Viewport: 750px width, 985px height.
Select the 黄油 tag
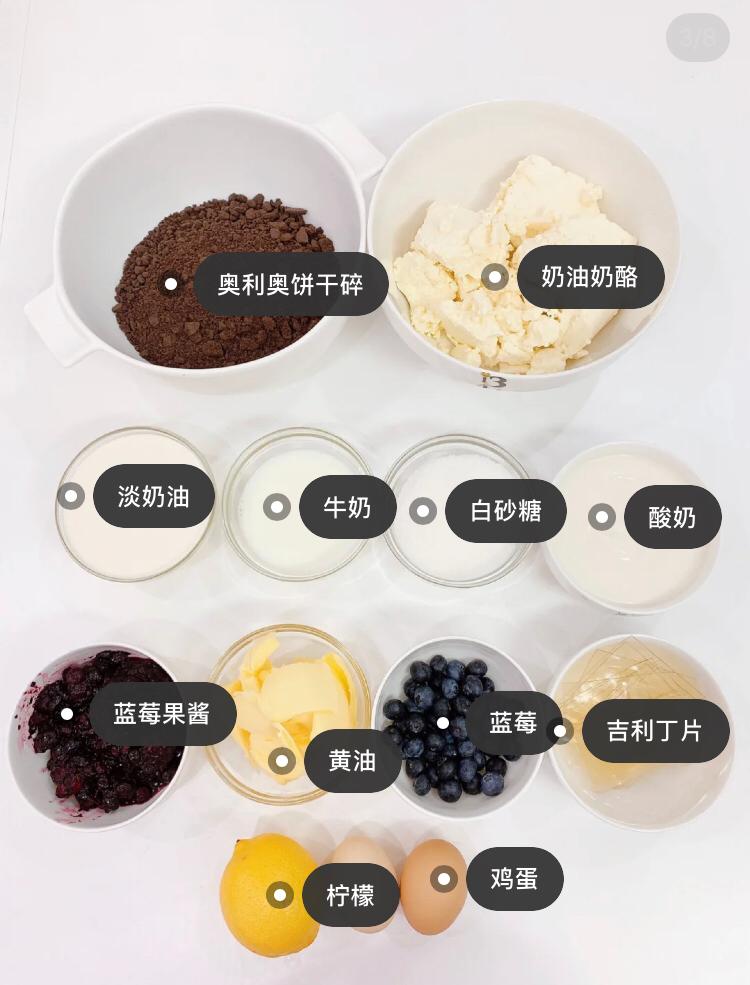352,761
